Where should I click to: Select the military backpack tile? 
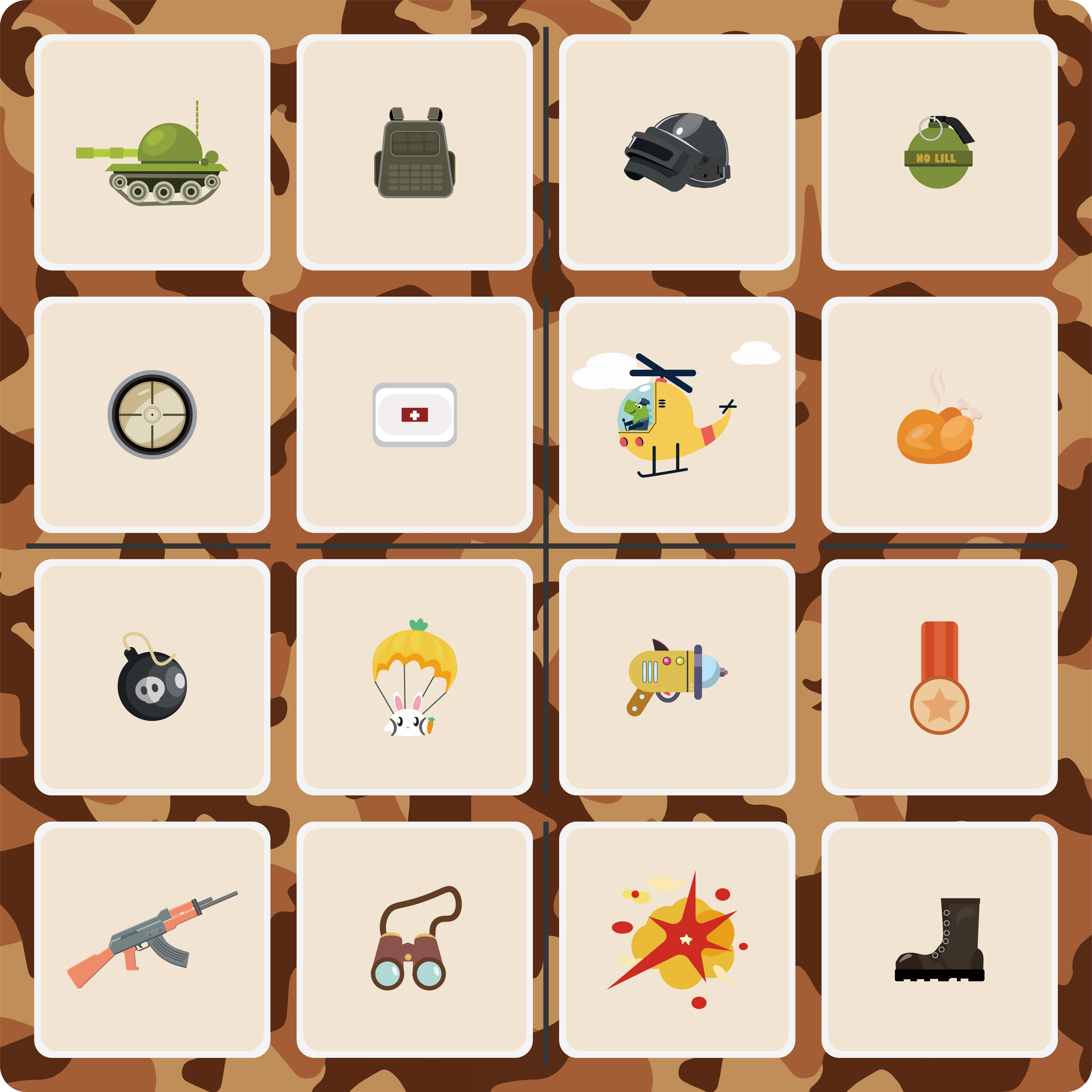(414, 152)
